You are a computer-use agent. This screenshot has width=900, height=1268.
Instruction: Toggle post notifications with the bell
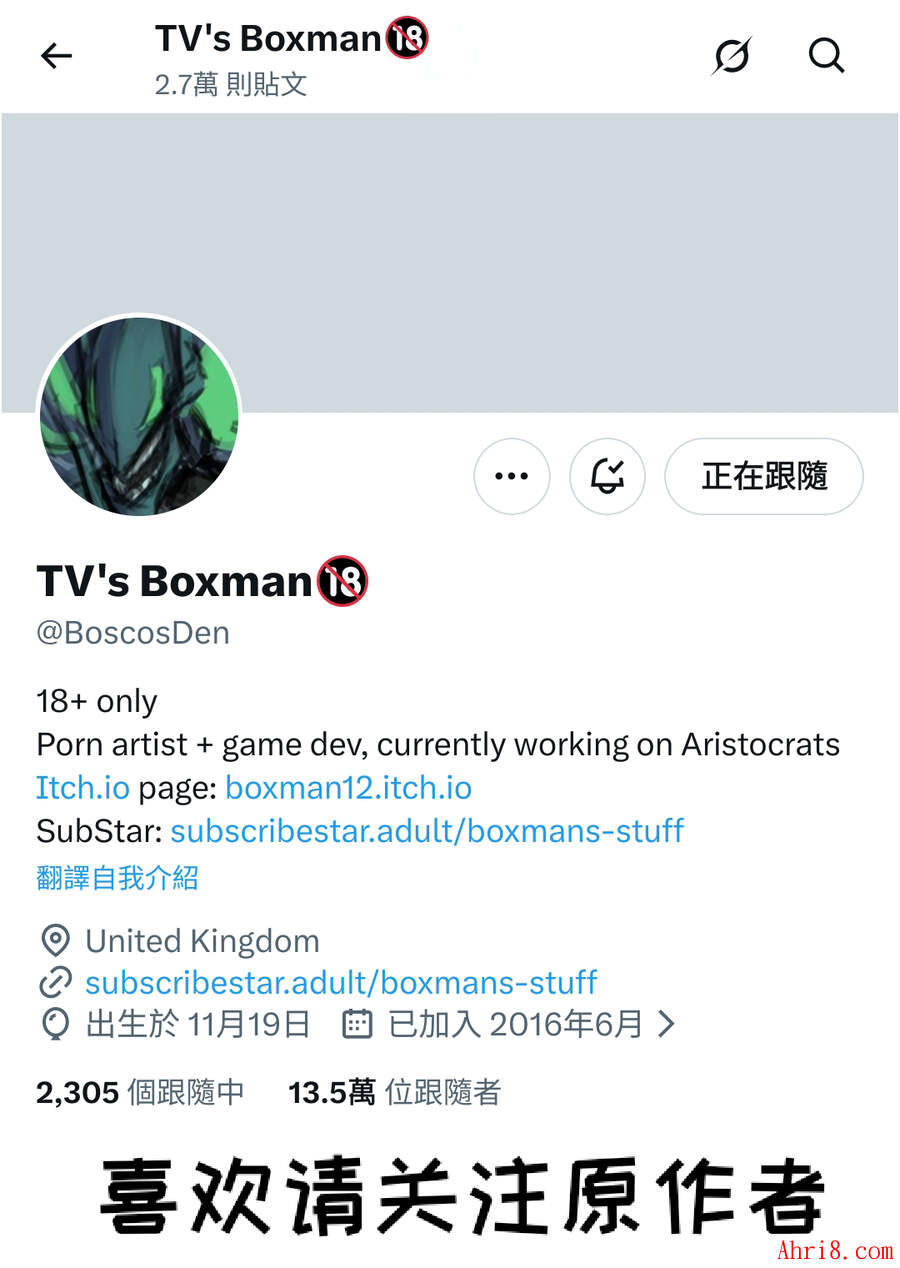point(607,476)
